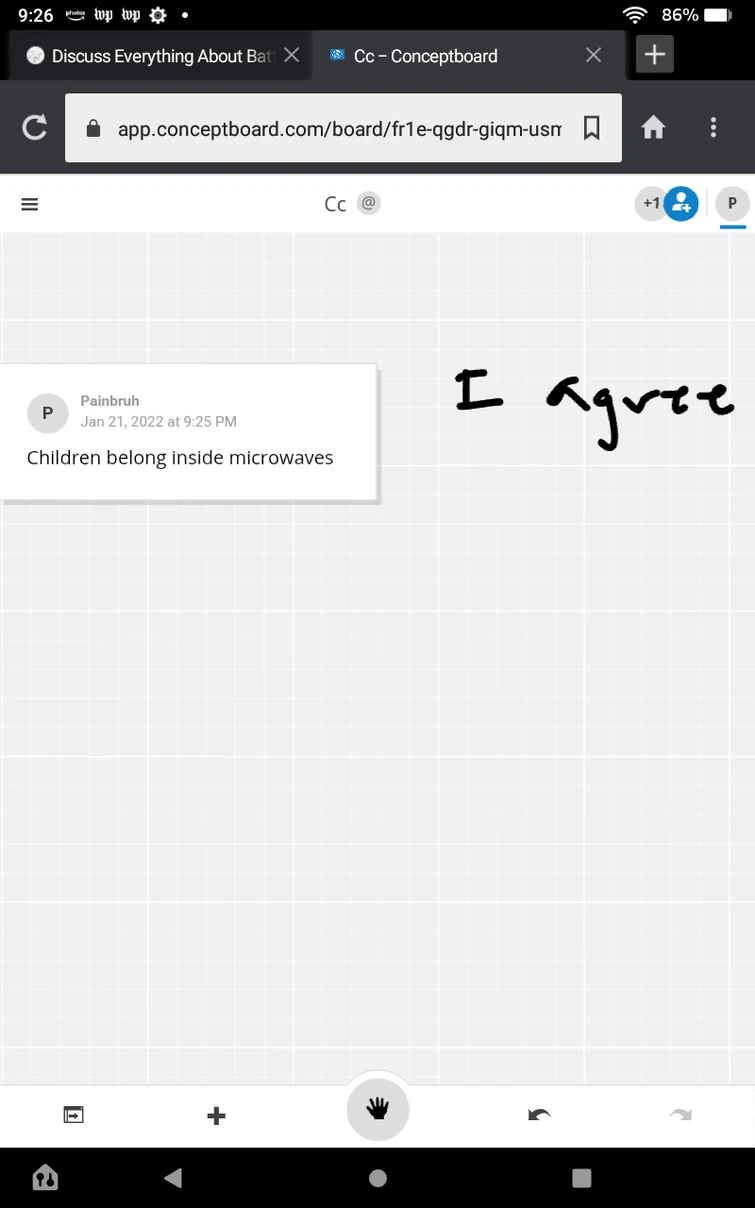The height and width of the screenshot is (1208, 755).
Task: Invite participants with the add-user button
Action: coord(681,204)
